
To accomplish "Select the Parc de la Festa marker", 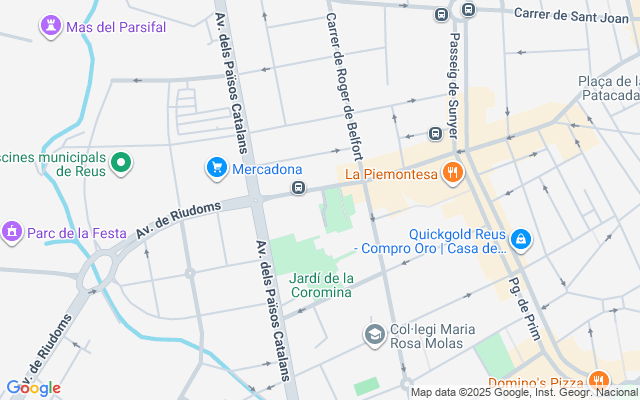I will 12,233.
